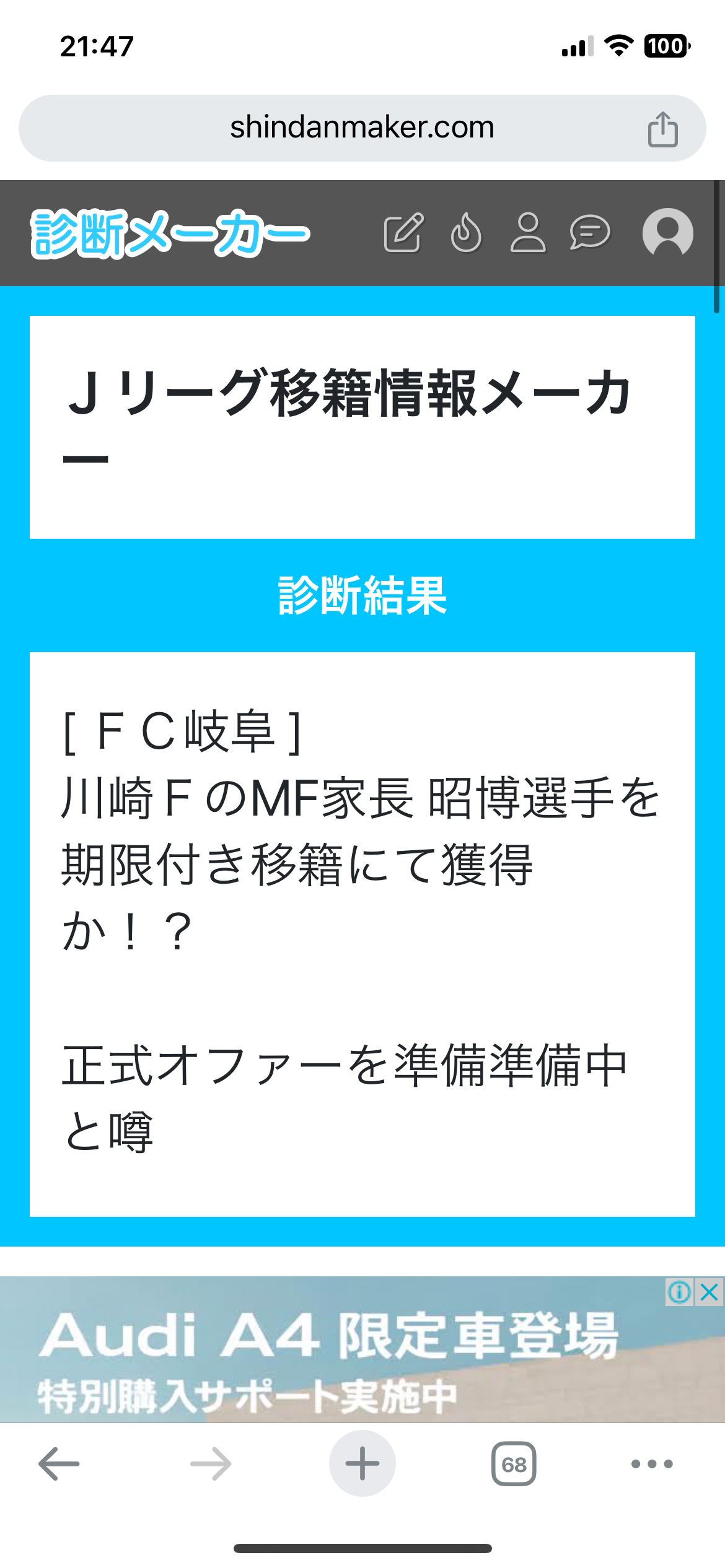Open the create diagnosis pencil icon
The width and height of the screenshot is (725, 1568).
(403, 233)
